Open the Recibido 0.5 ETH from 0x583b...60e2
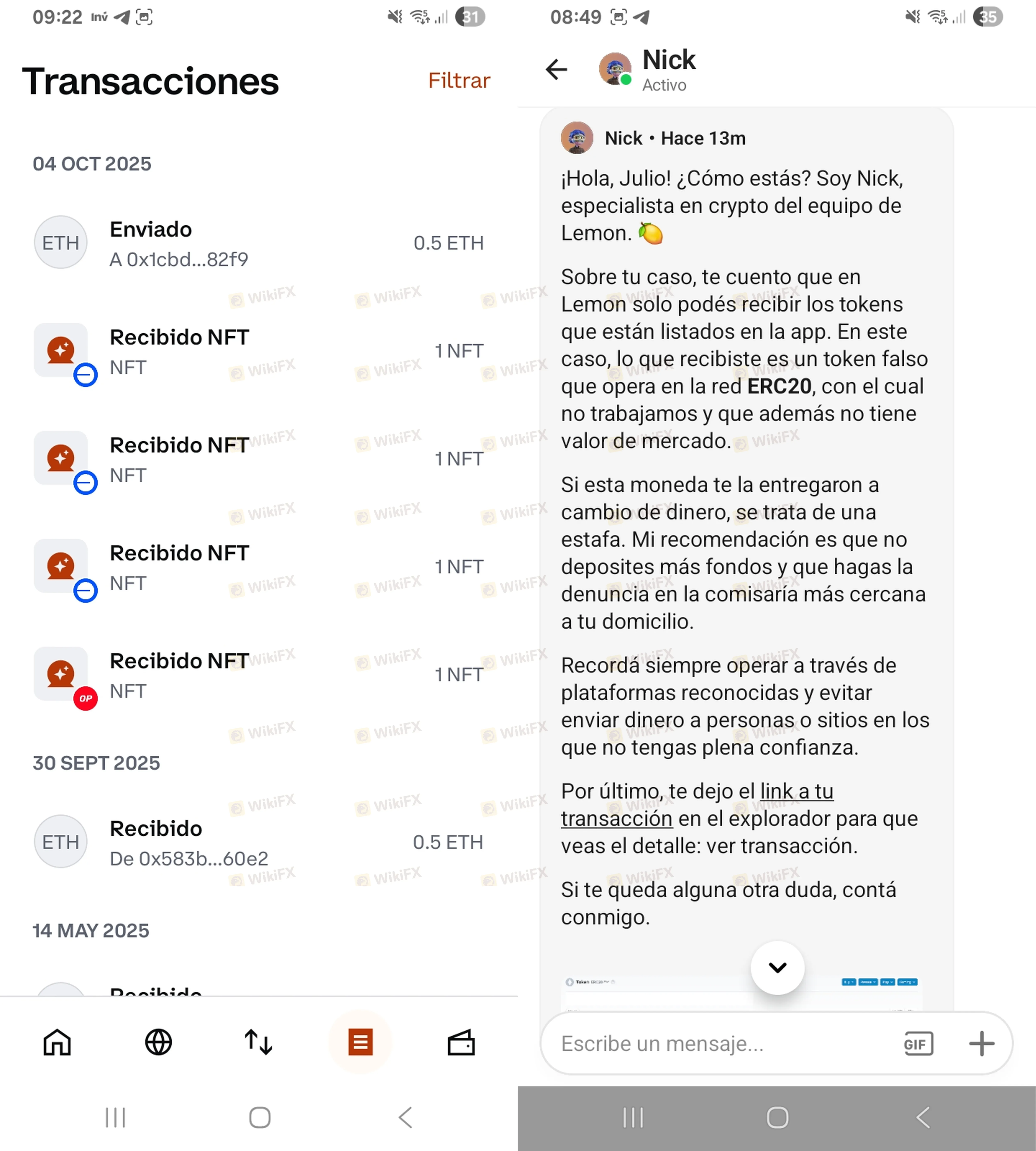The height and width of the screenshot is (1151, 1036). (259, 842)
